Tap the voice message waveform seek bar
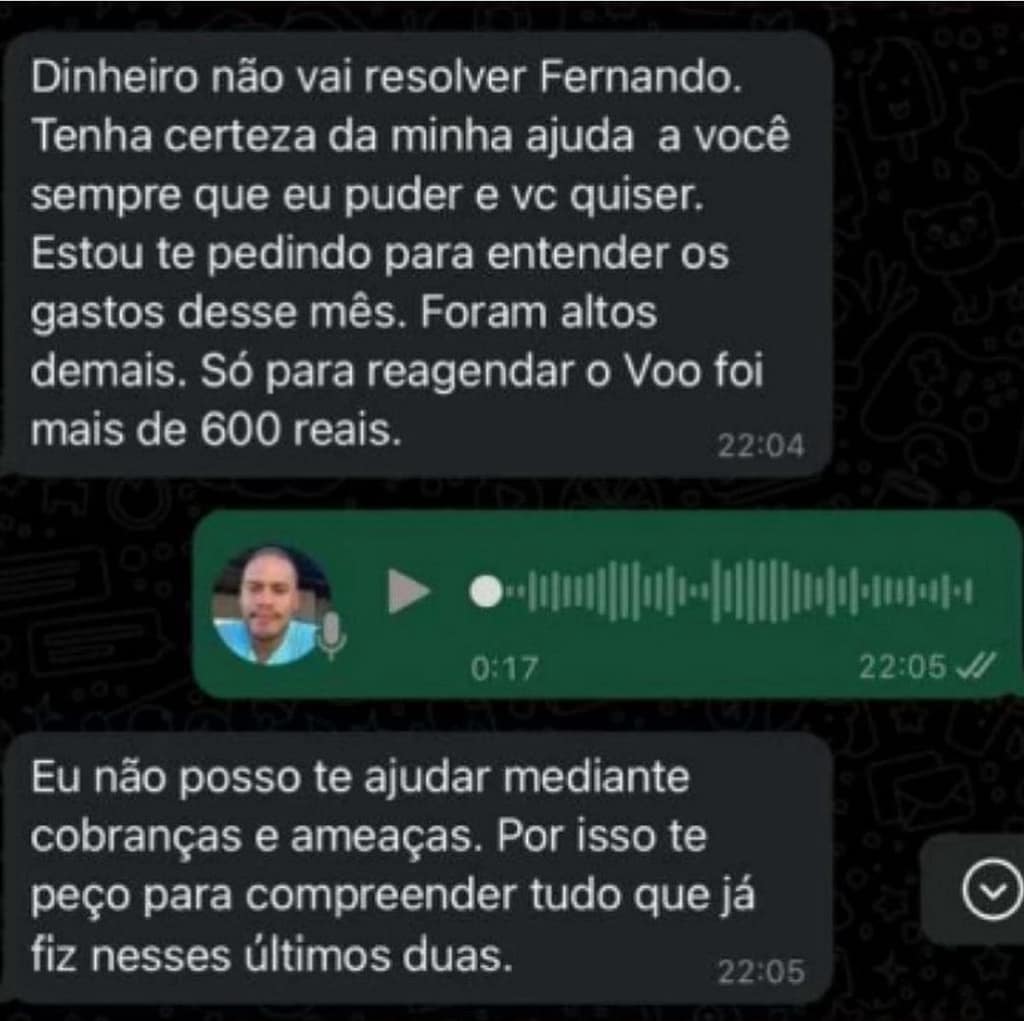1024x1021 pixels. click(722, 592)
